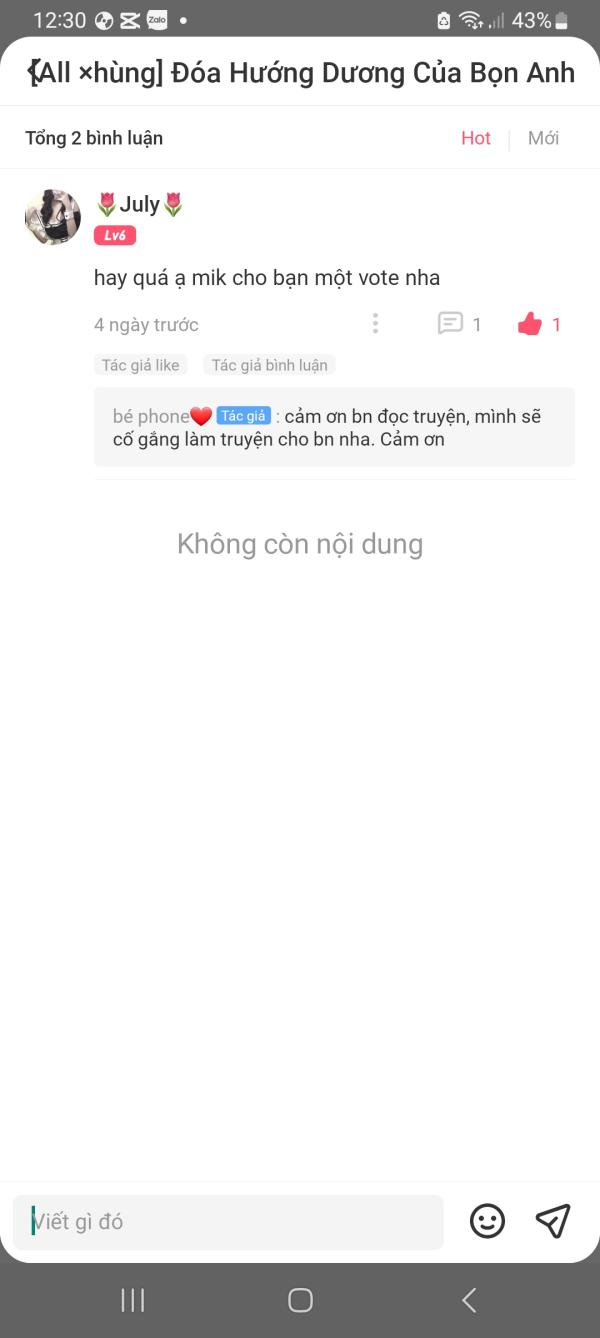Switch to the Mới comments tab
Screen dimensions: 600x1338
click(x=543, y=138)
